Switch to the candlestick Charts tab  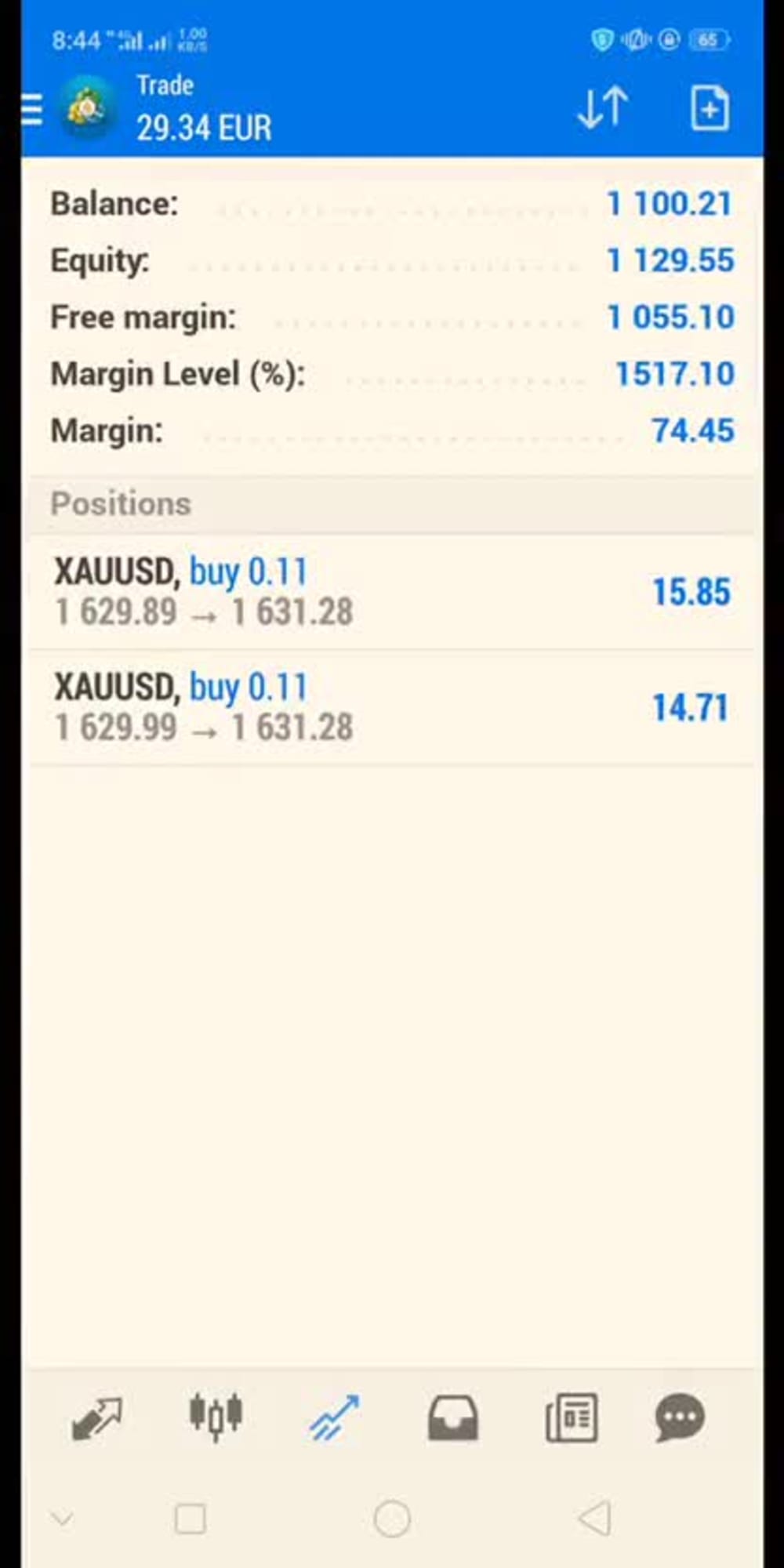(216, 1417)
